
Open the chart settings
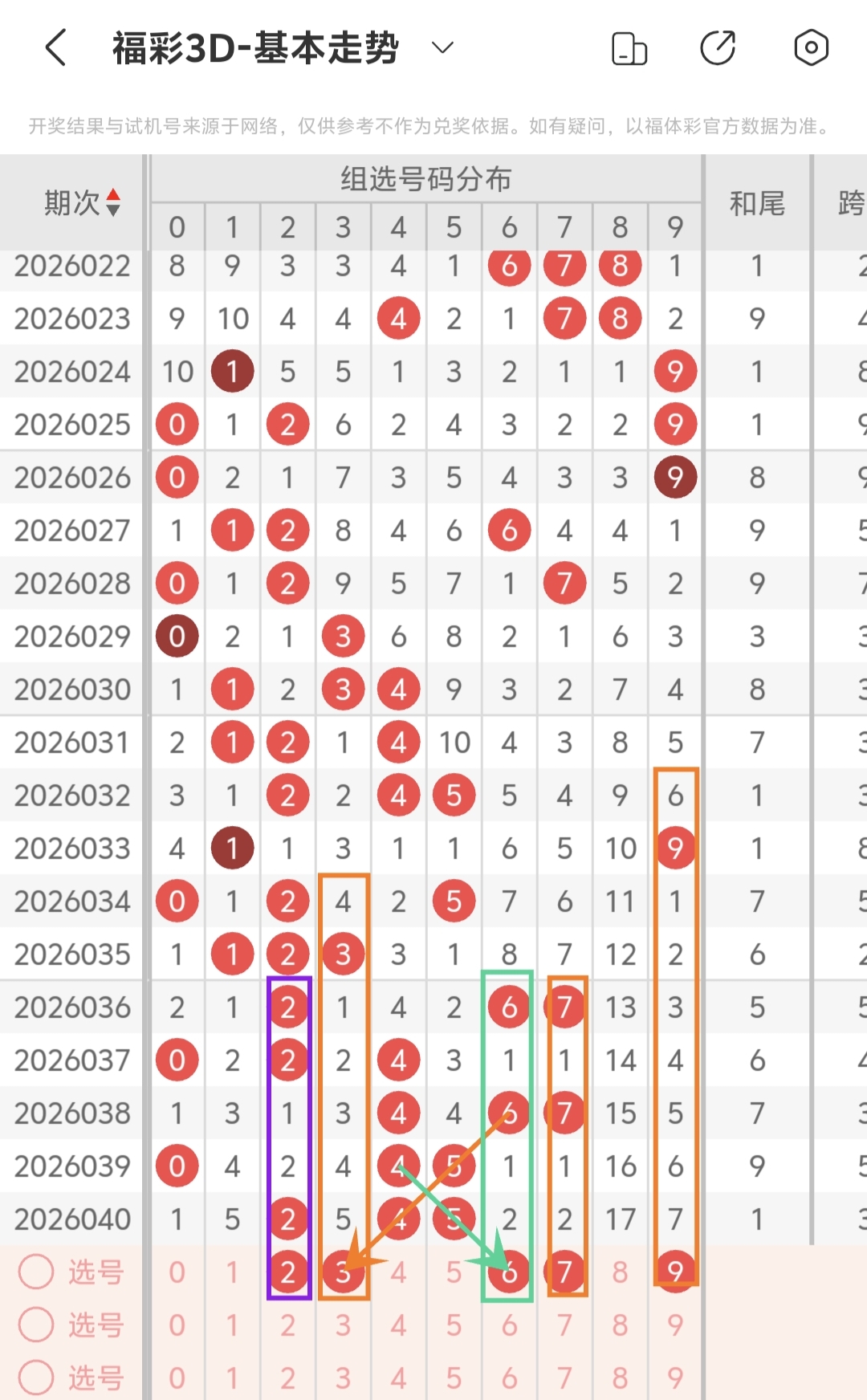811,48
